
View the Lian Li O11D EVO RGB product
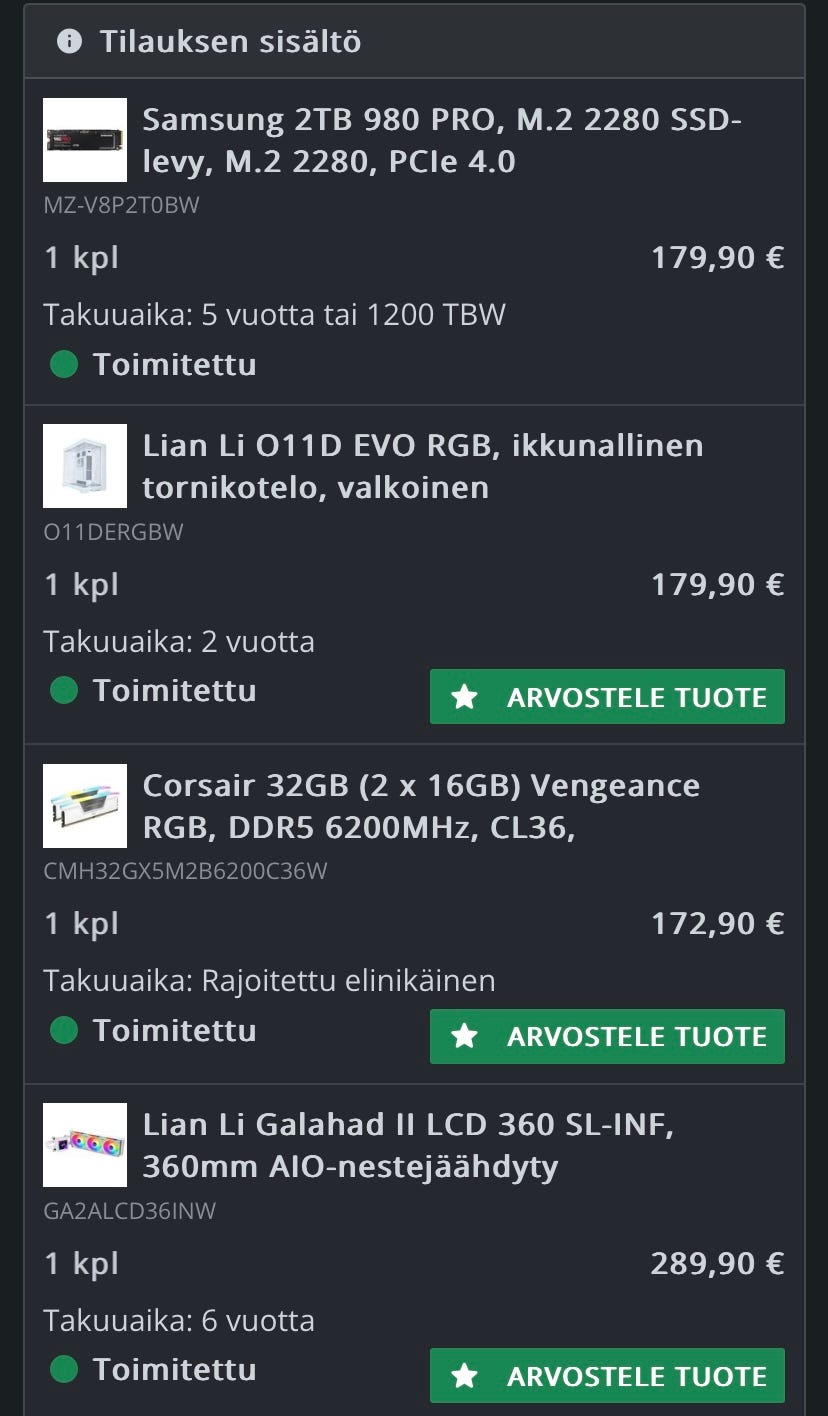pyautogui.click(x=422, y=466)
